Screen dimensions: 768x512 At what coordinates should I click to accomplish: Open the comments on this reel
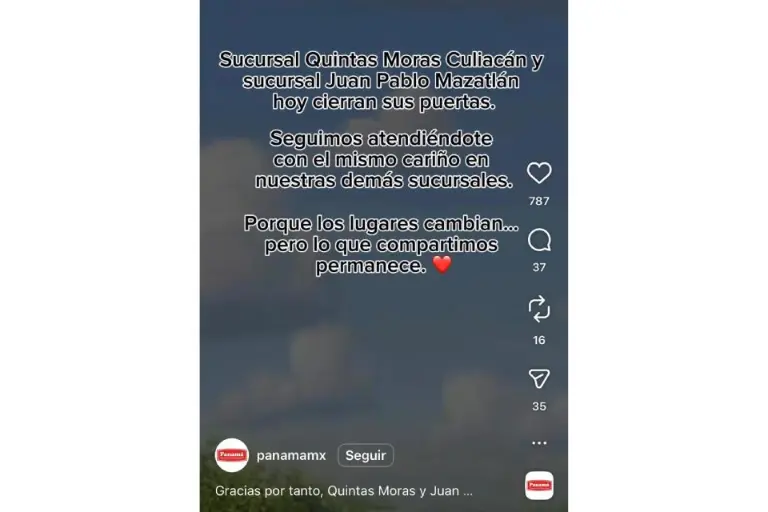(539, 240)
